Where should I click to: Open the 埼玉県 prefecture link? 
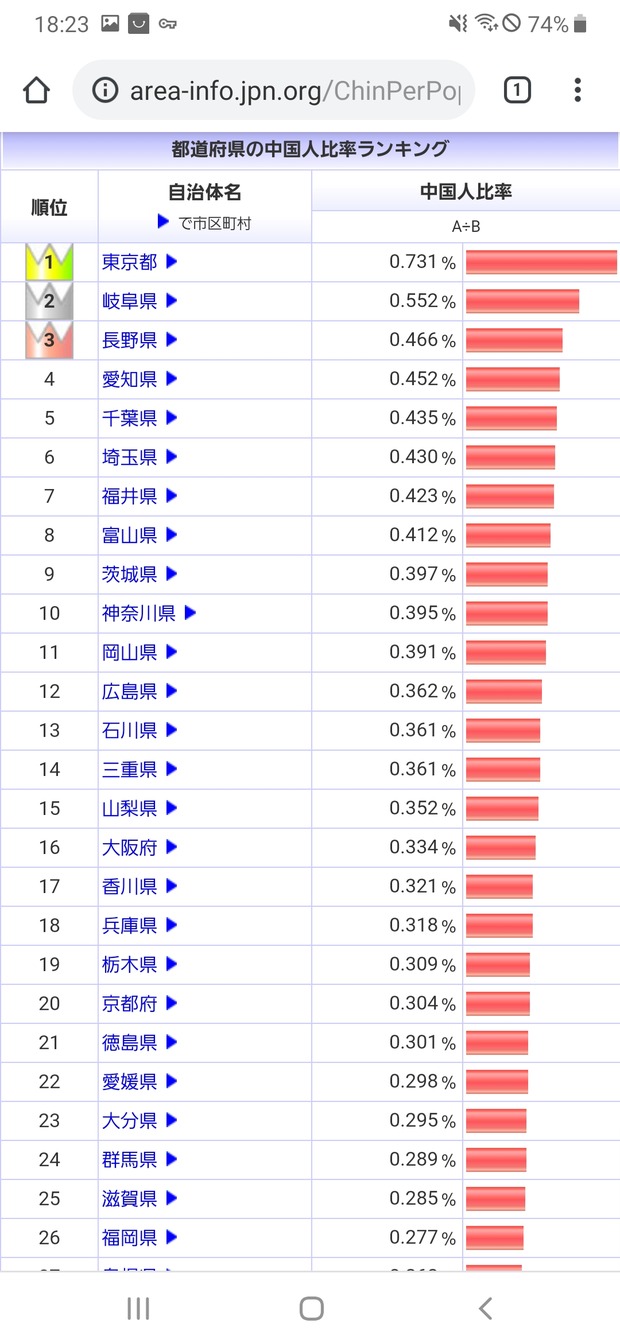[130, 457]
